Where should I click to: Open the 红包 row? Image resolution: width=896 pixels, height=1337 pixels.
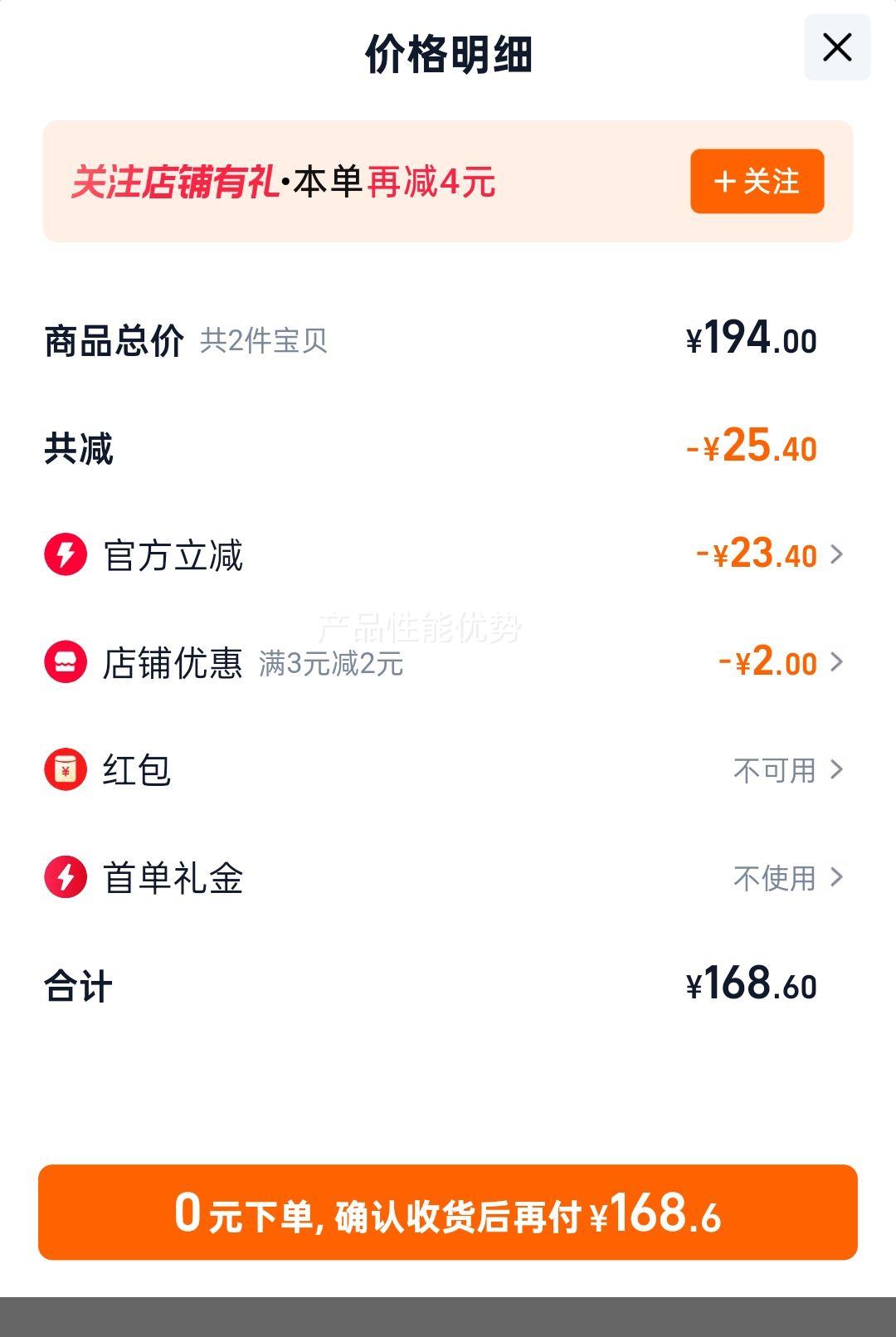[x=786, y=770]
